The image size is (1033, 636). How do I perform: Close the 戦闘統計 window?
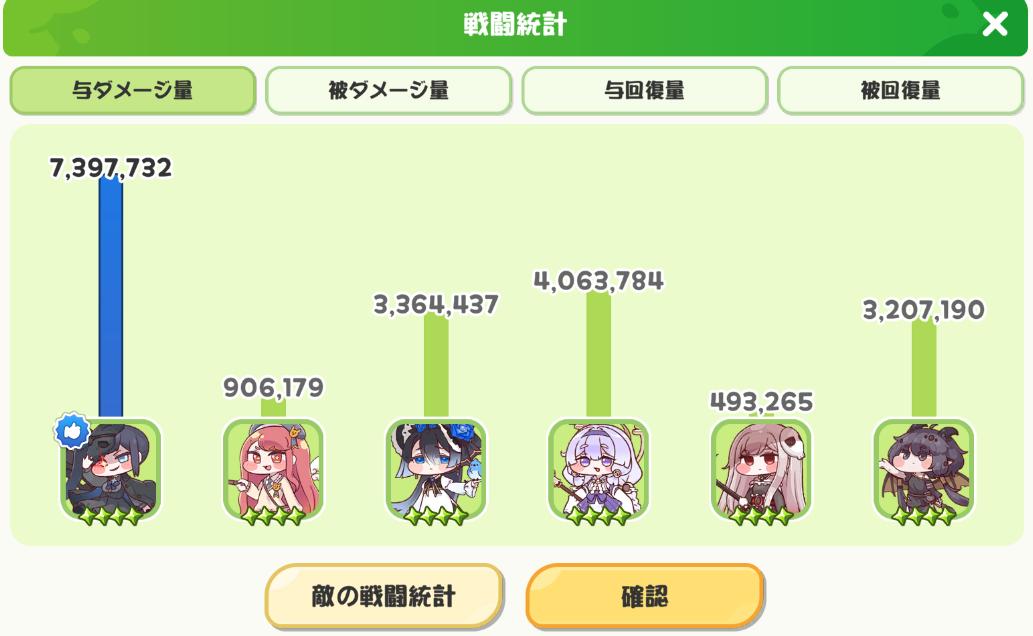[x=995, y=26]
